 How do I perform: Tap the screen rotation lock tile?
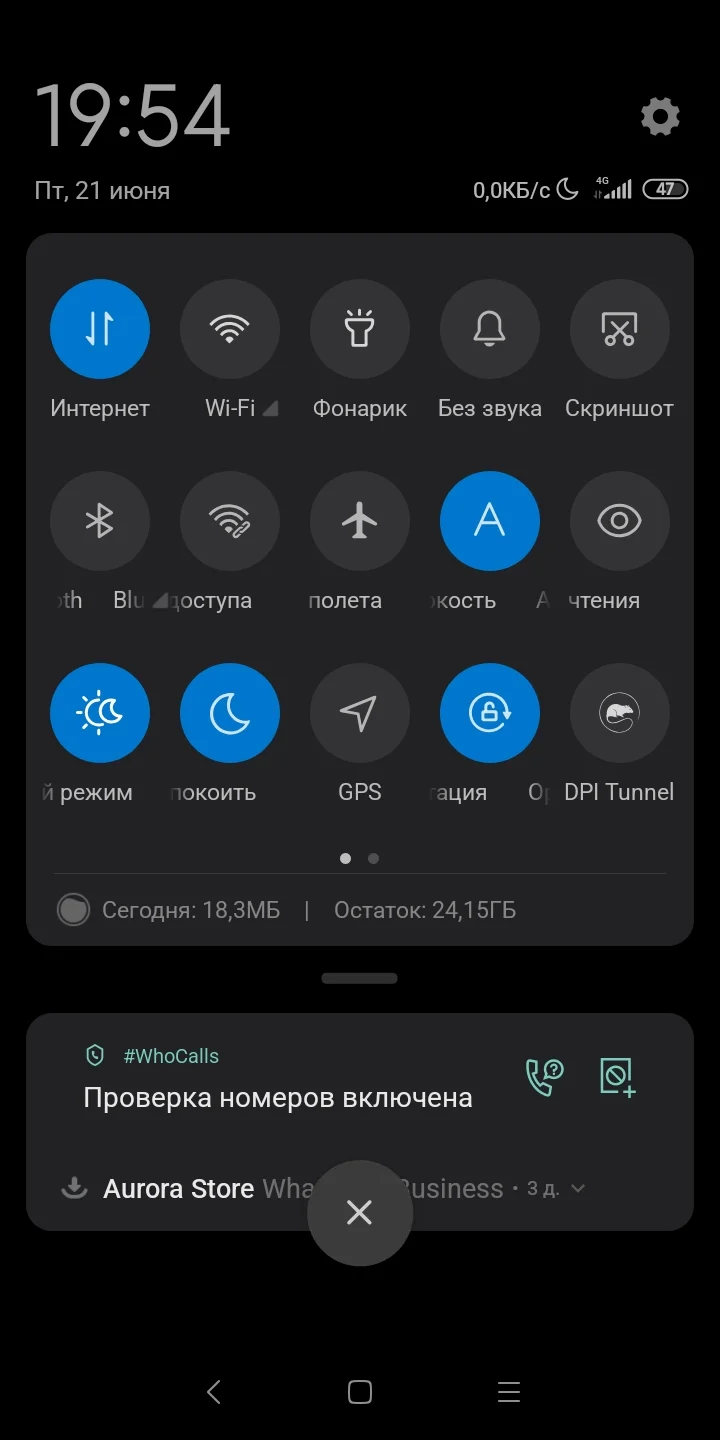(489, 713)
